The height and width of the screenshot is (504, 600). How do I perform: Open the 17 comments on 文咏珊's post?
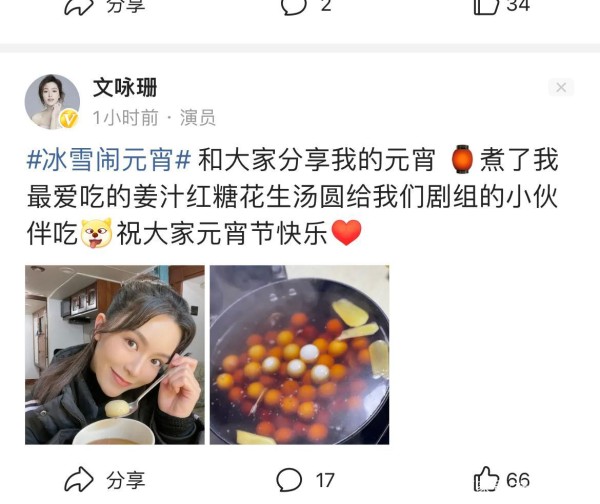coord(304,480)
